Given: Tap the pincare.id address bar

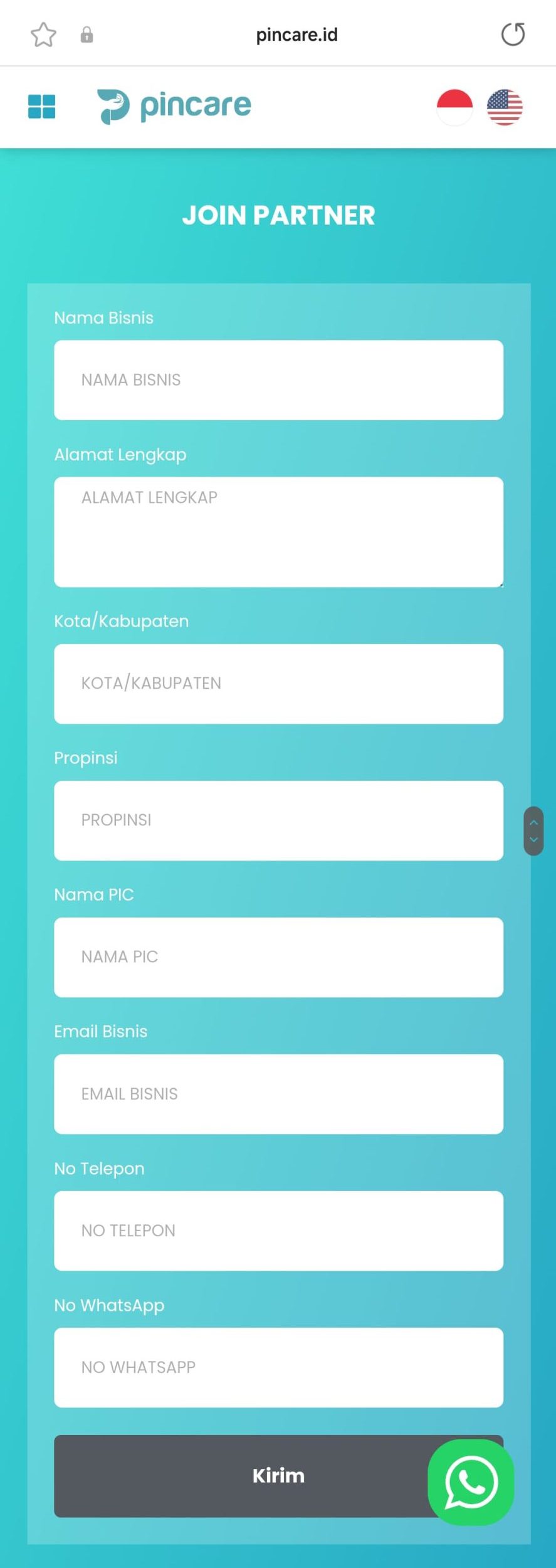Looking at the screenshot, I should [x=296, y=34].
